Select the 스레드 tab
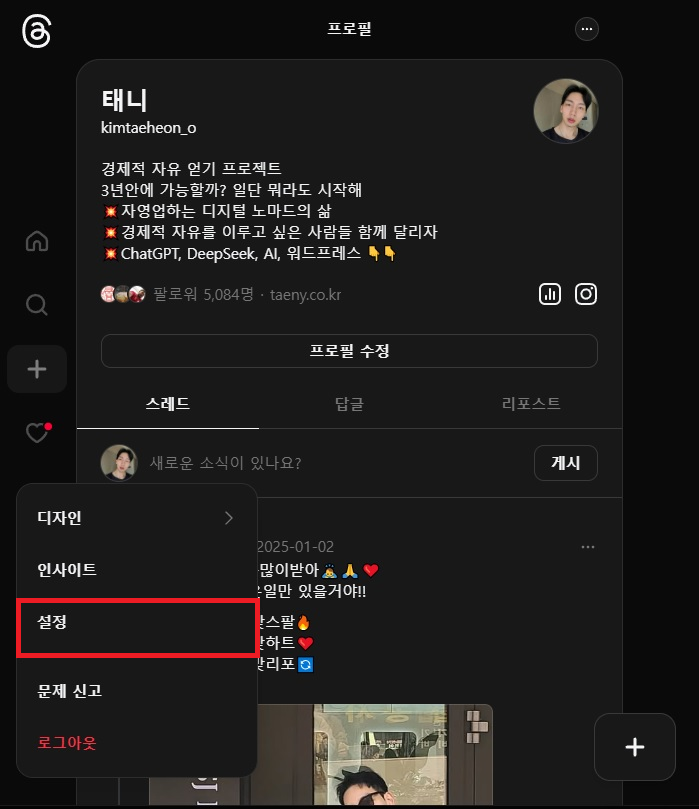This screenshot has width=699, height=809. click(x=167, y=404)
